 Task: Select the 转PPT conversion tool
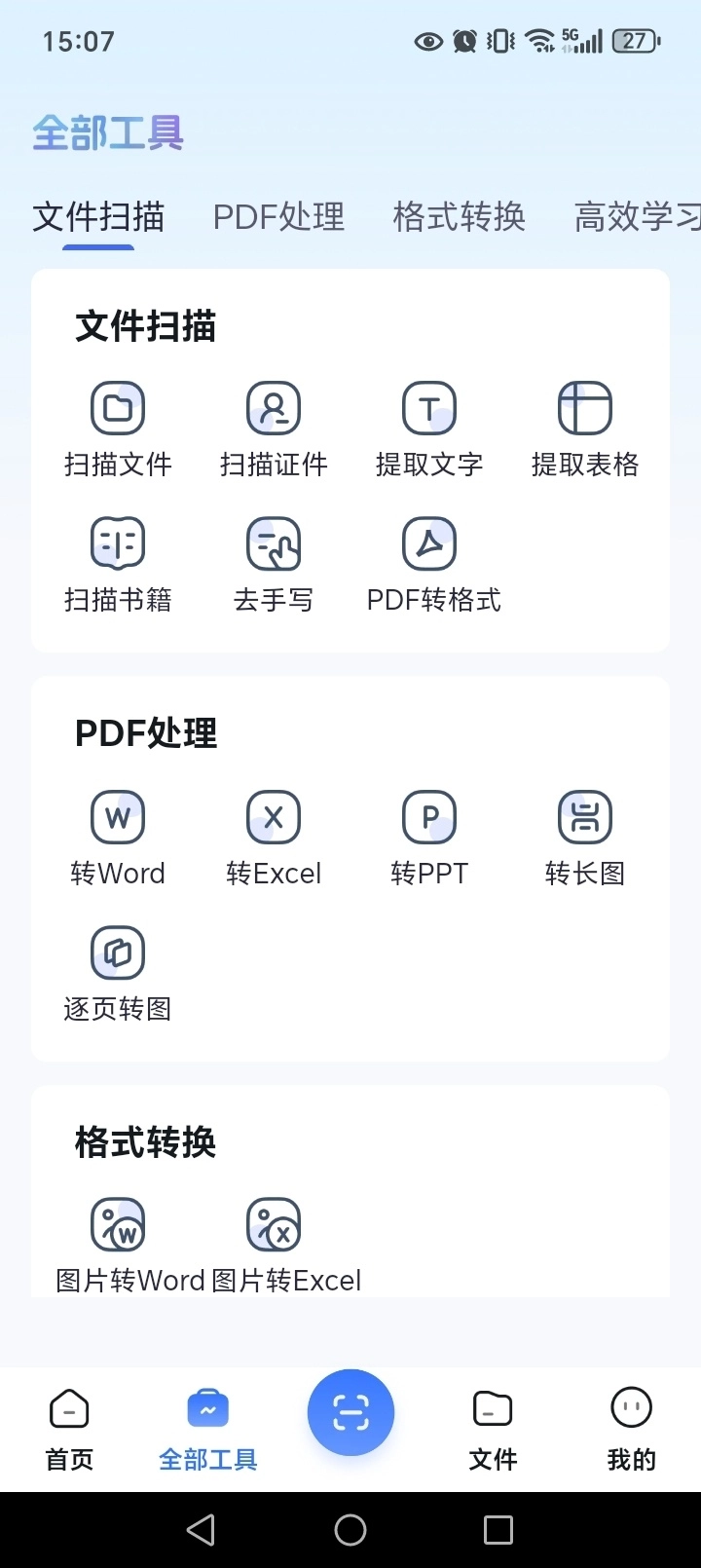tap(429, 836)
